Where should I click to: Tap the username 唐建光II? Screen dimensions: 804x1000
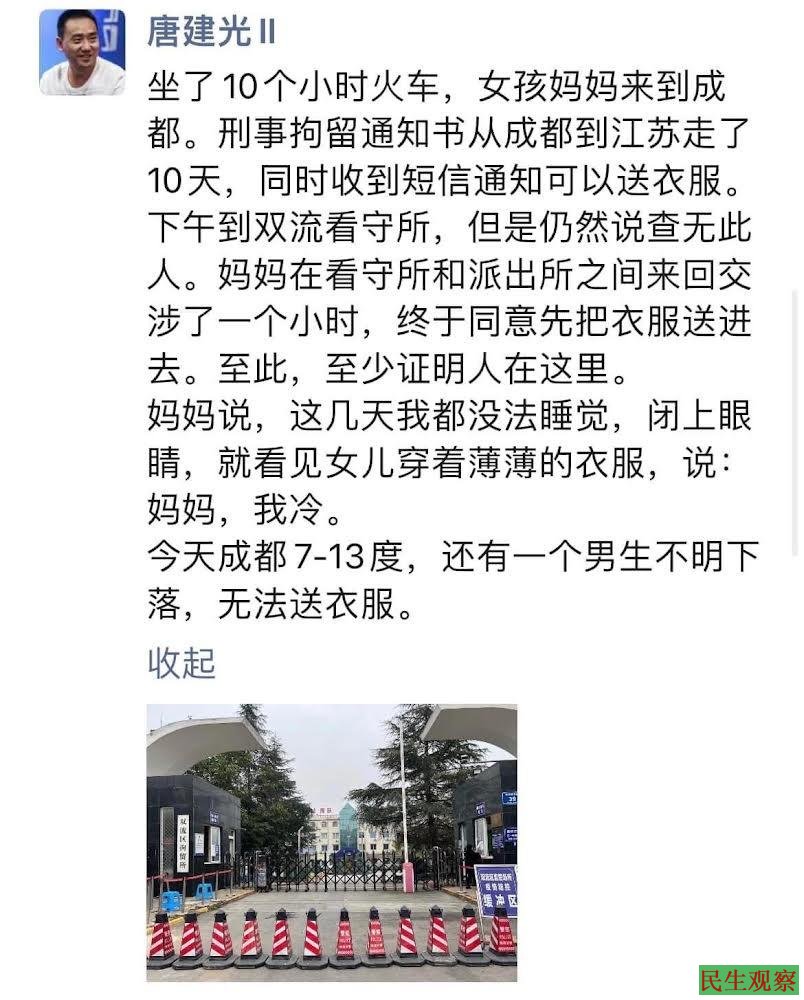tap(212, 31)
